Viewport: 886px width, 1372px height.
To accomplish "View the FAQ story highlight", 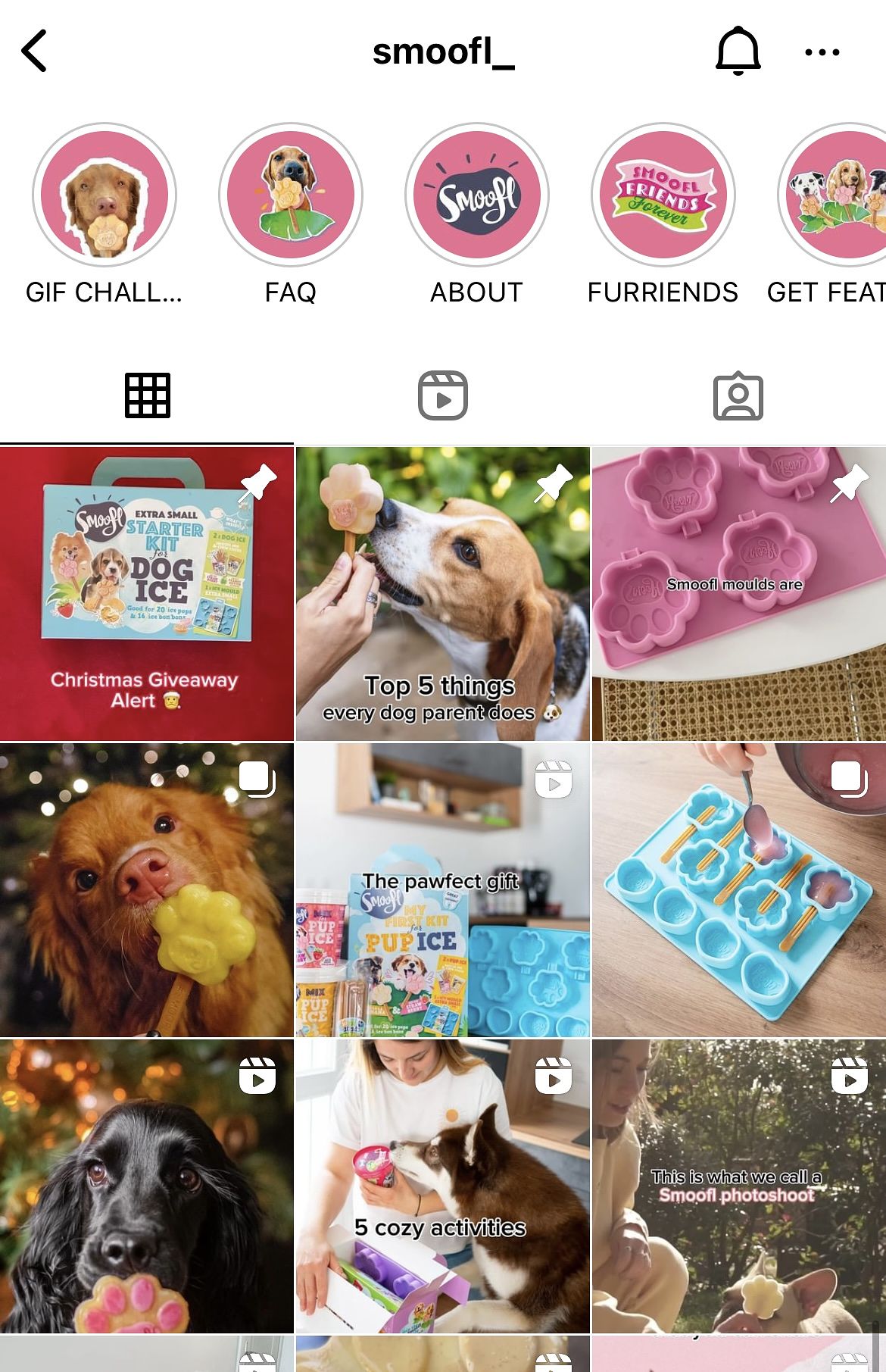I will click(x=291, y=195).
